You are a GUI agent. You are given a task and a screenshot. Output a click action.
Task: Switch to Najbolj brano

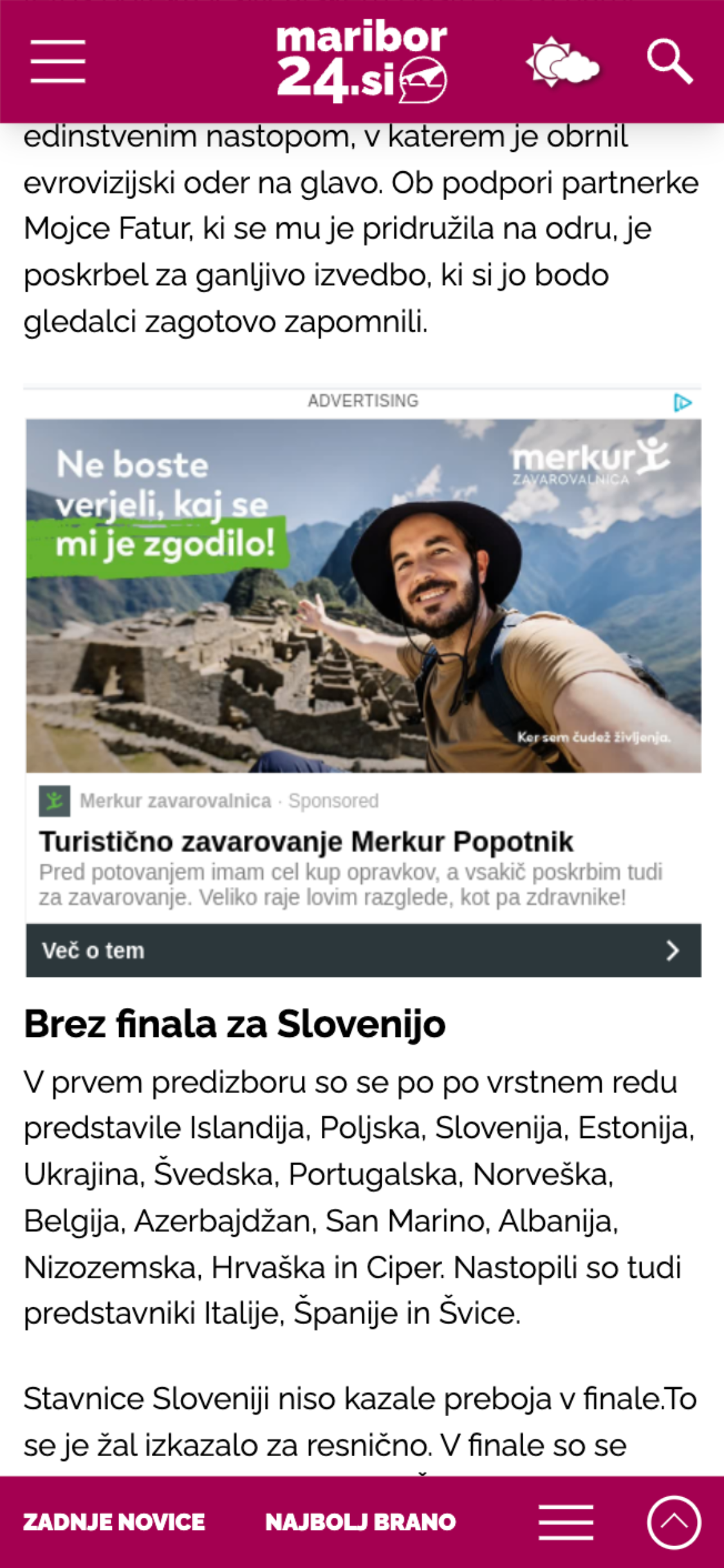[360, 1522]
